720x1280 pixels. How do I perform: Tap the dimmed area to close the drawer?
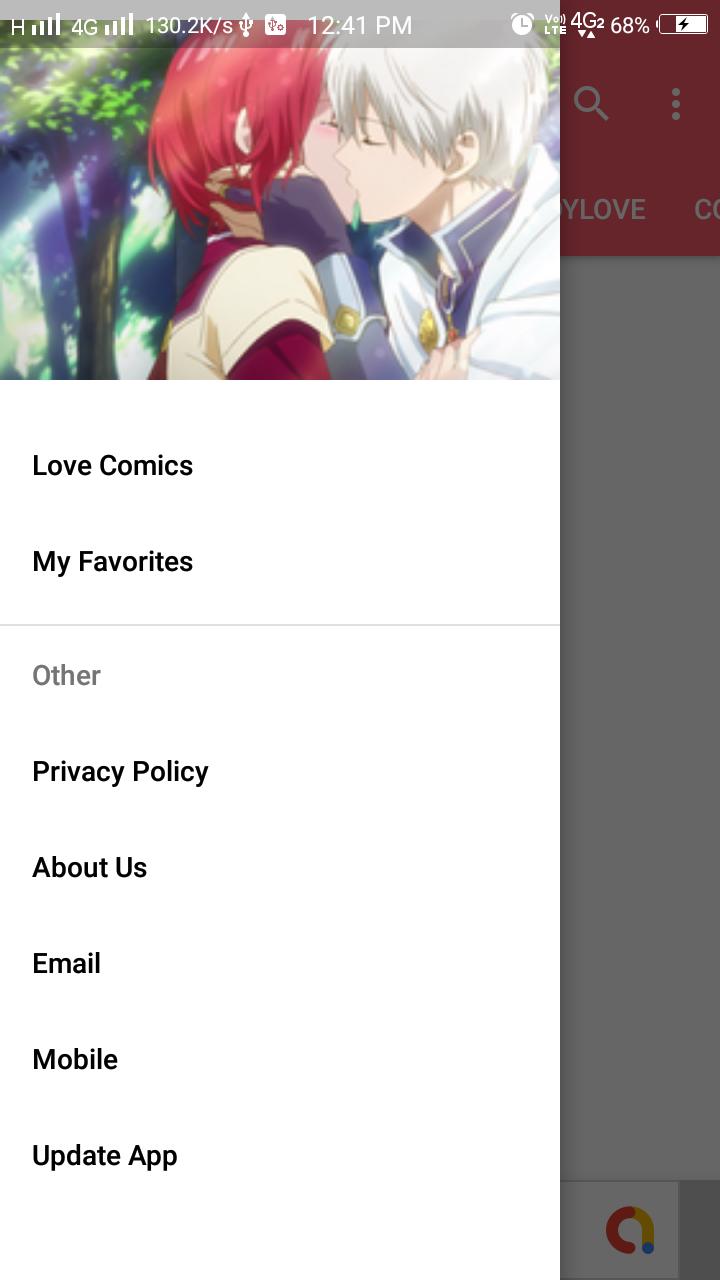pyautogui.click(x=640, y=700)
